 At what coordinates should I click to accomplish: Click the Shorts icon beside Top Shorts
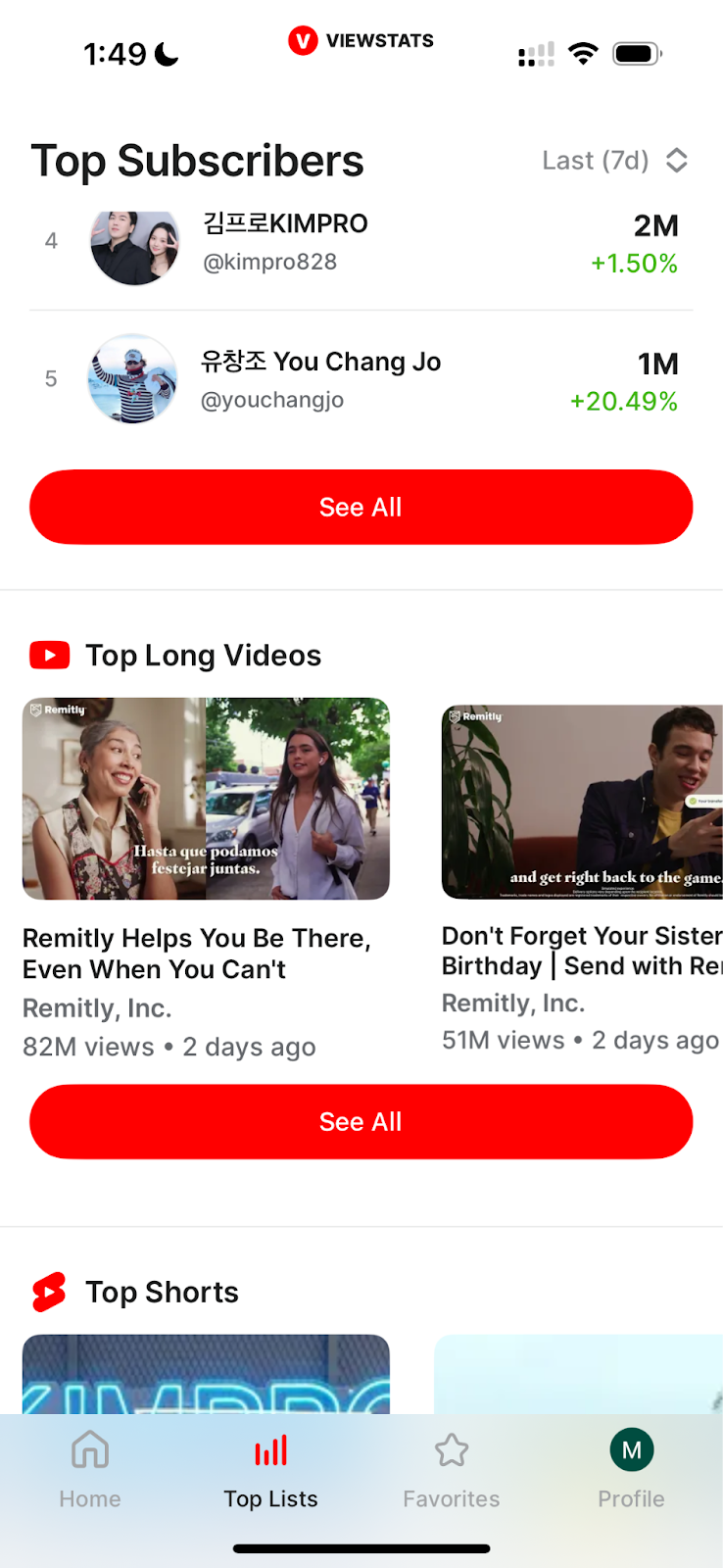[47, 1292]
